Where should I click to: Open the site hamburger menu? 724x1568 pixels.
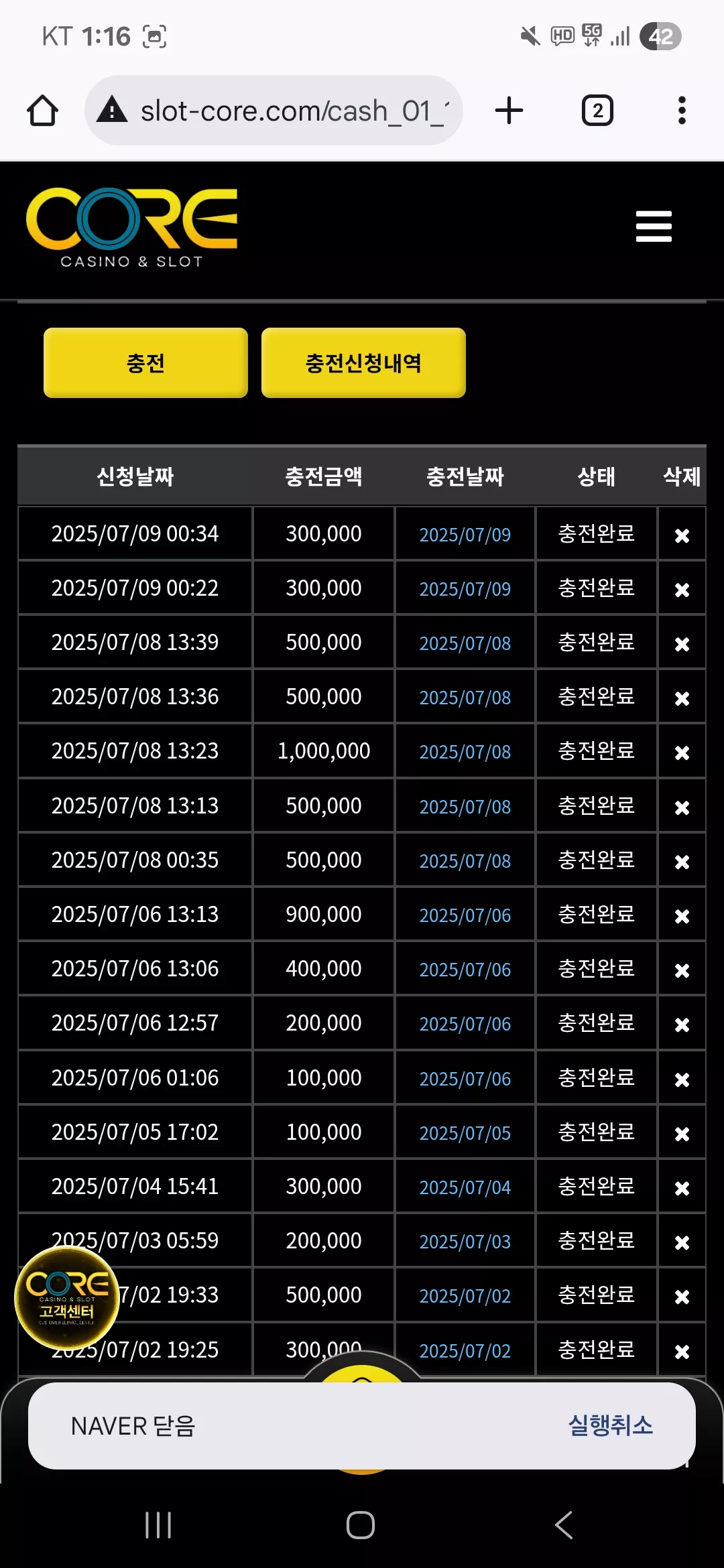[654, 226]
